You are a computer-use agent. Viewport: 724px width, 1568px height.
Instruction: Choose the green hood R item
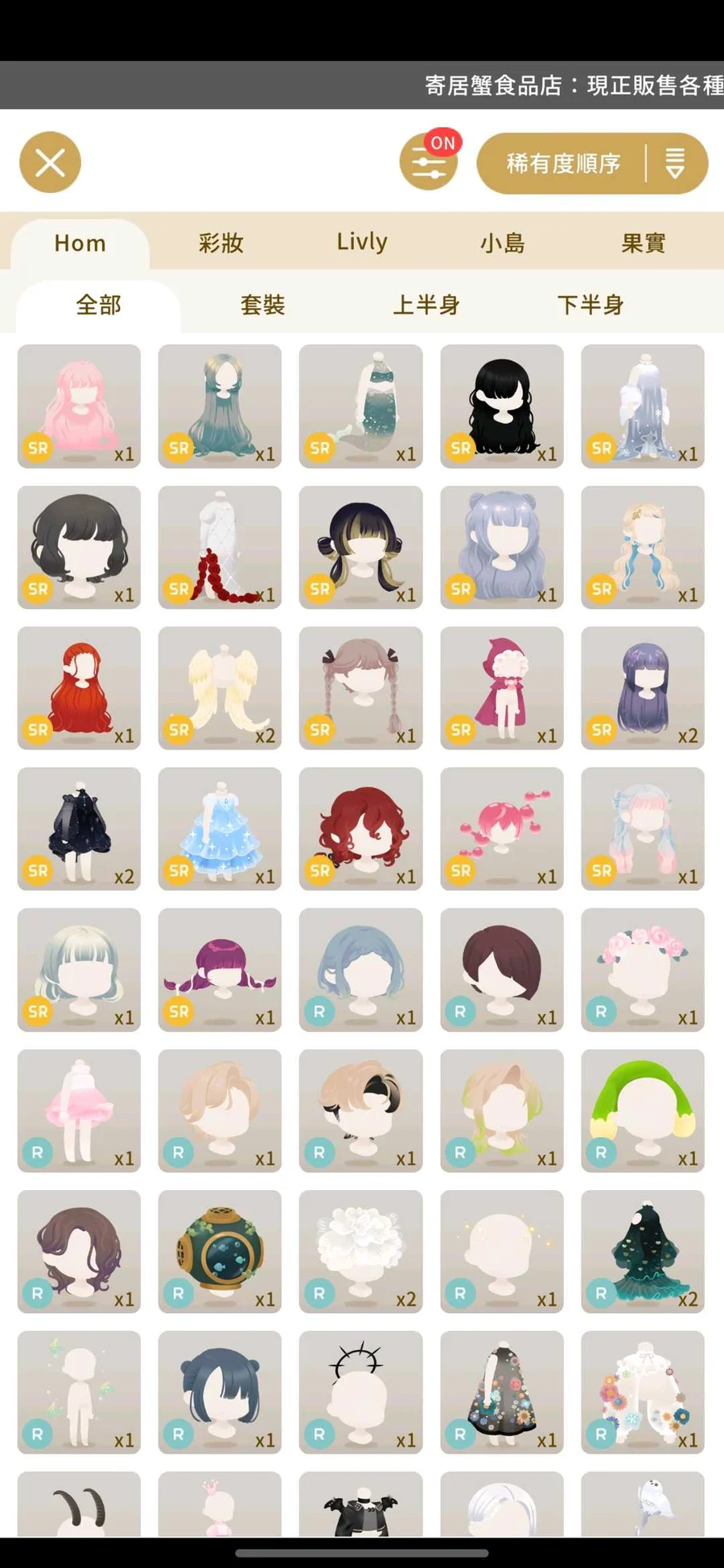click(643, 1110)
